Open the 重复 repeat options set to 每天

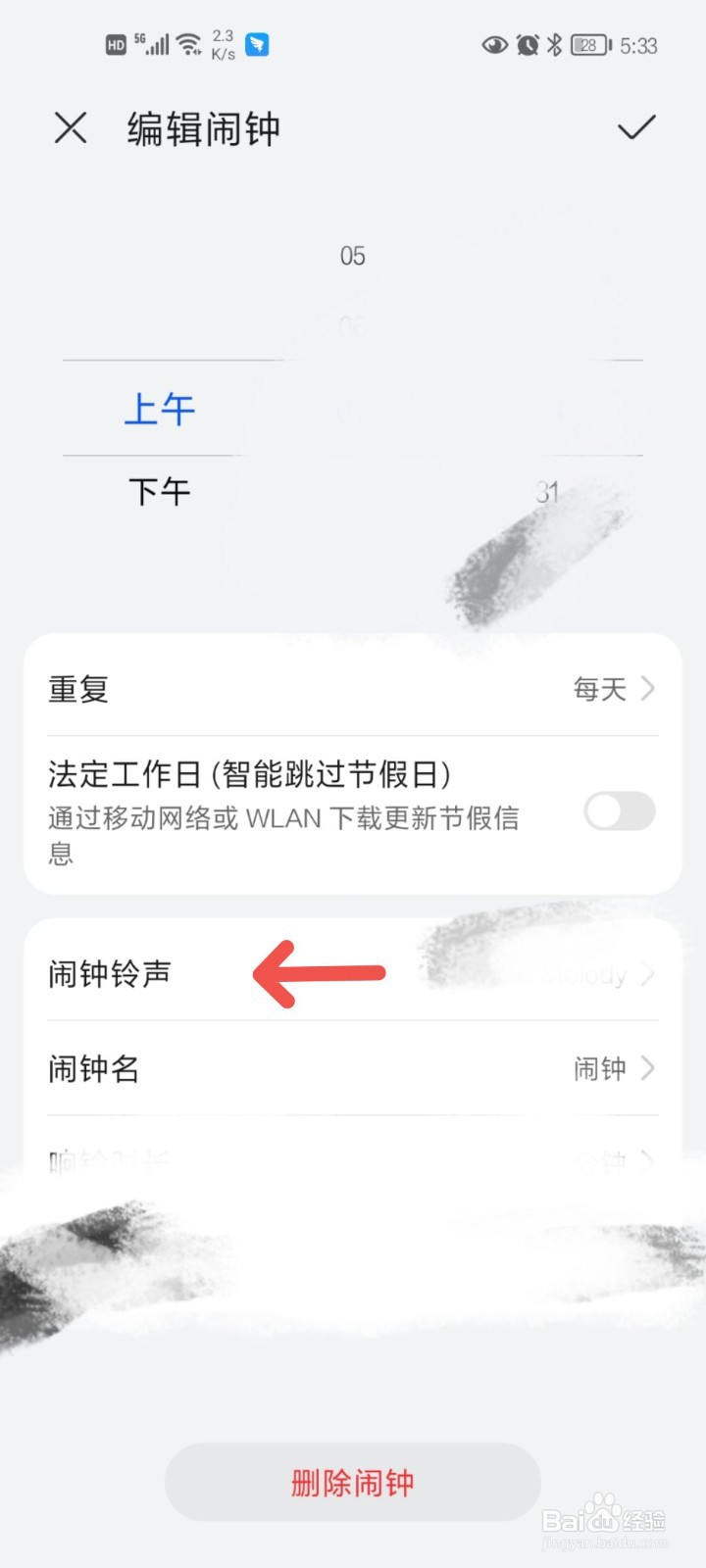[353, 689]
